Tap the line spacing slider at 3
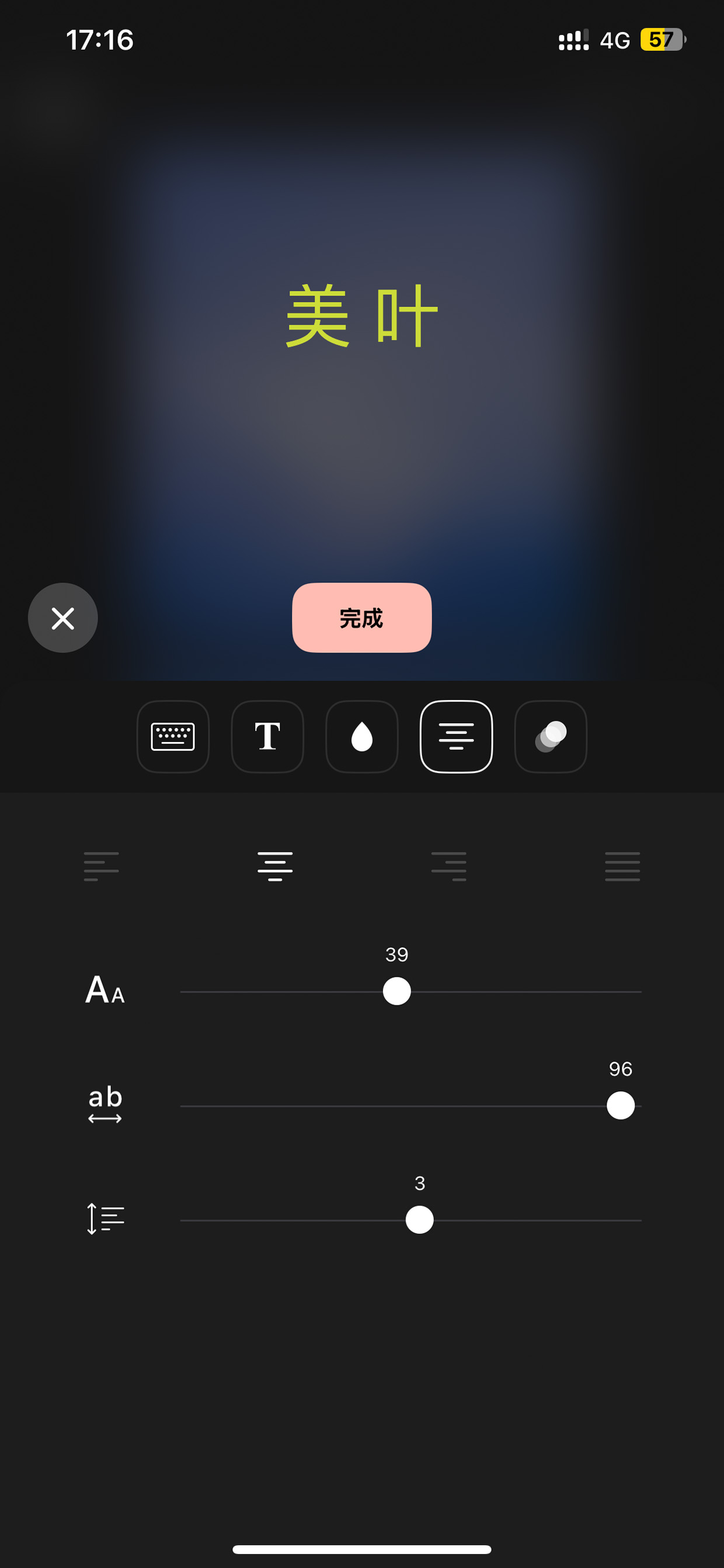This screenshot has width=724, height=1568. [420, 1220]
